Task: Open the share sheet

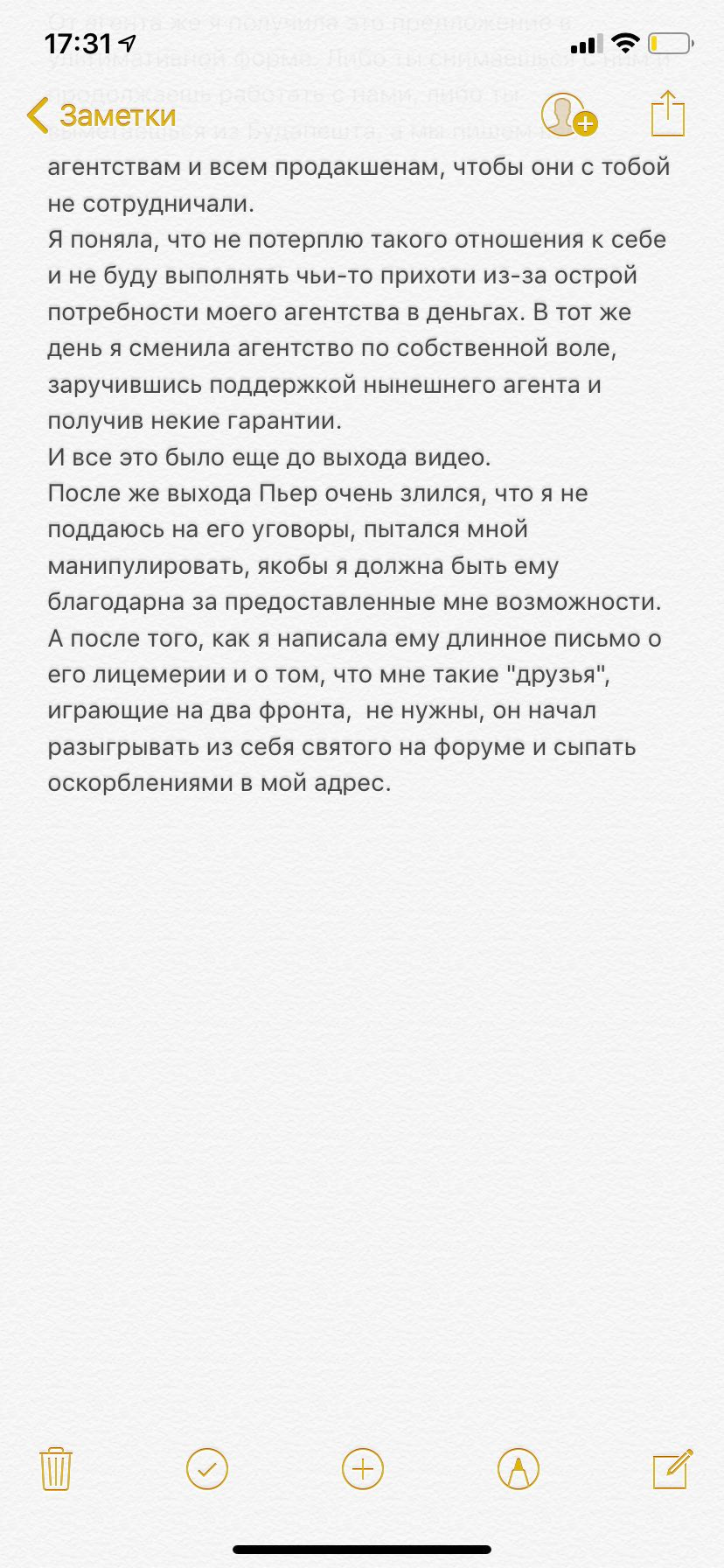Action: 668,115
